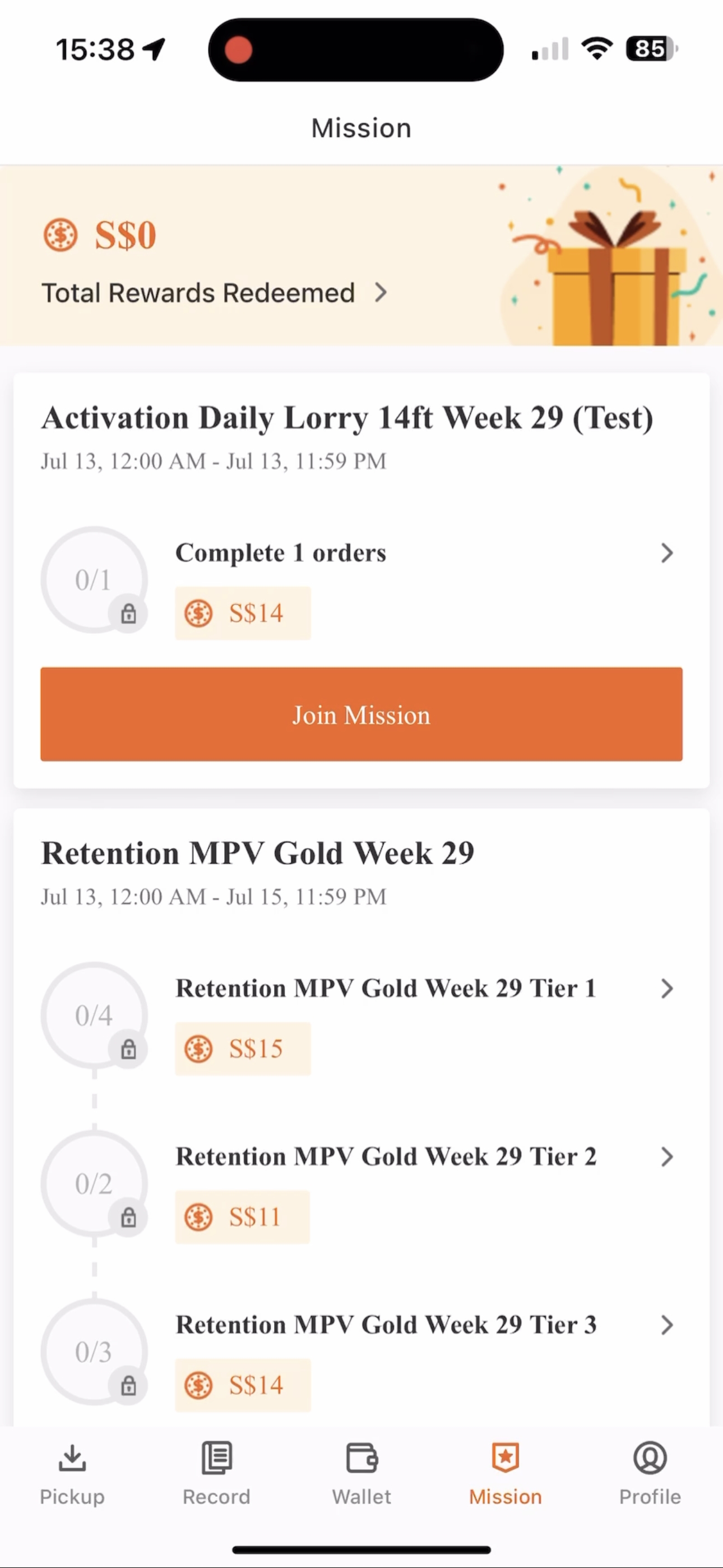
Task: Expand Retention MPV Gold Week 29 Tier 1 details
Action: click(x=668, y=989)
